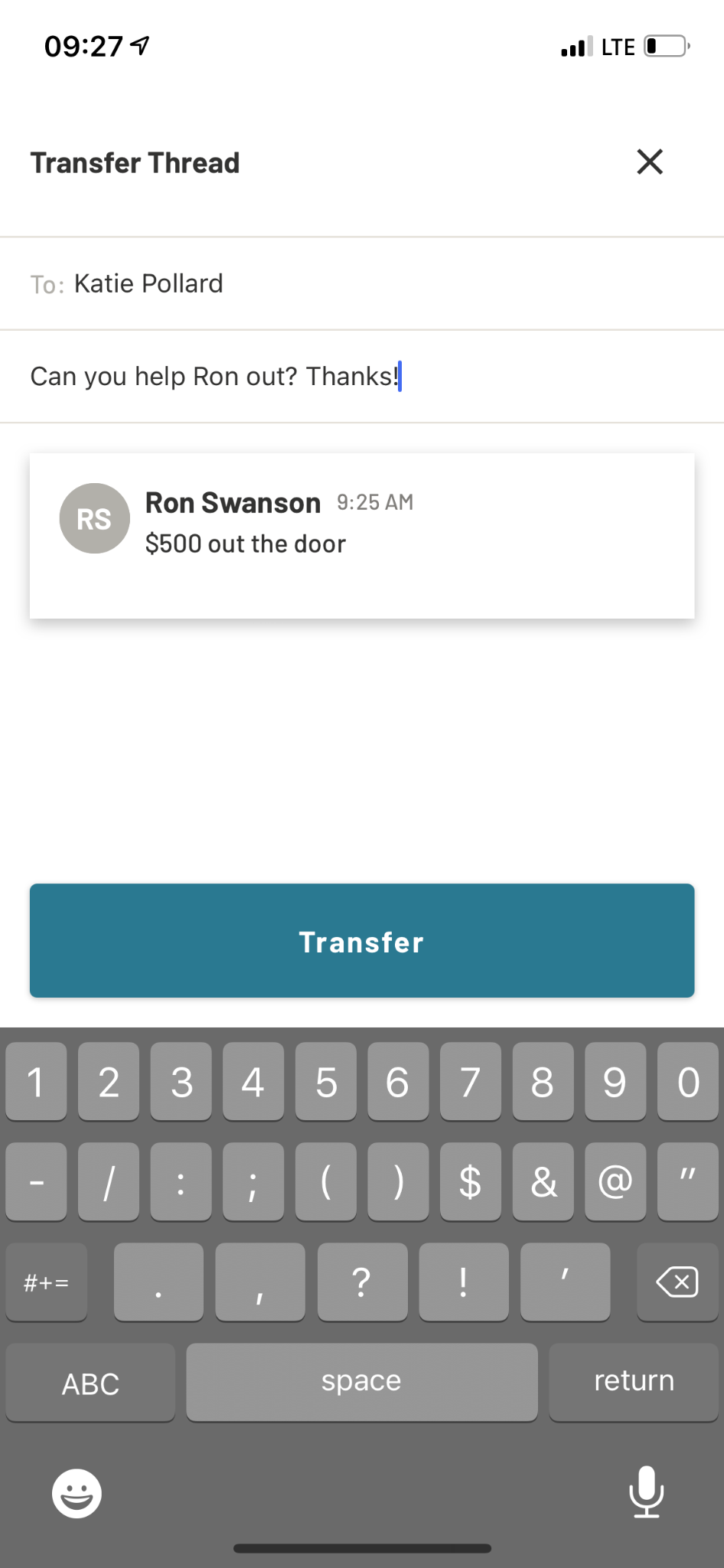The image size is (724, 1568).
Task: Switch keyboard to ABC letters
Action: (x=90, y=1383)
